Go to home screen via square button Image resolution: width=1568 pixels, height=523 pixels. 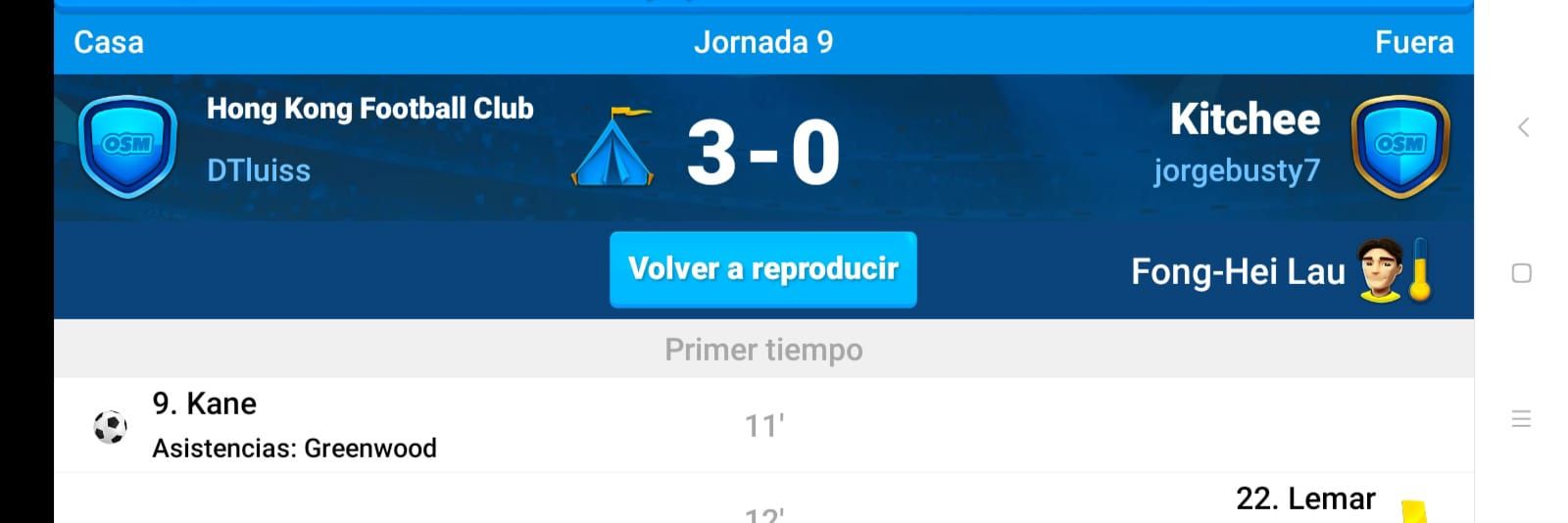[x=1522, y=273]
